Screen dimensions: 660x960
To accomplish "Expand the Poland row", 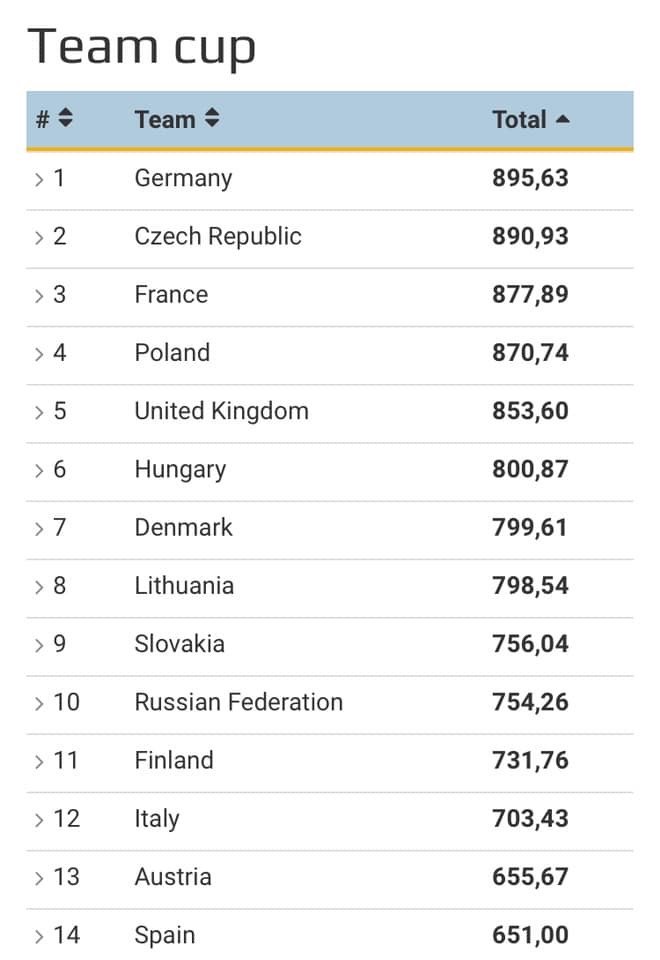I will click(x=39, y=354).
